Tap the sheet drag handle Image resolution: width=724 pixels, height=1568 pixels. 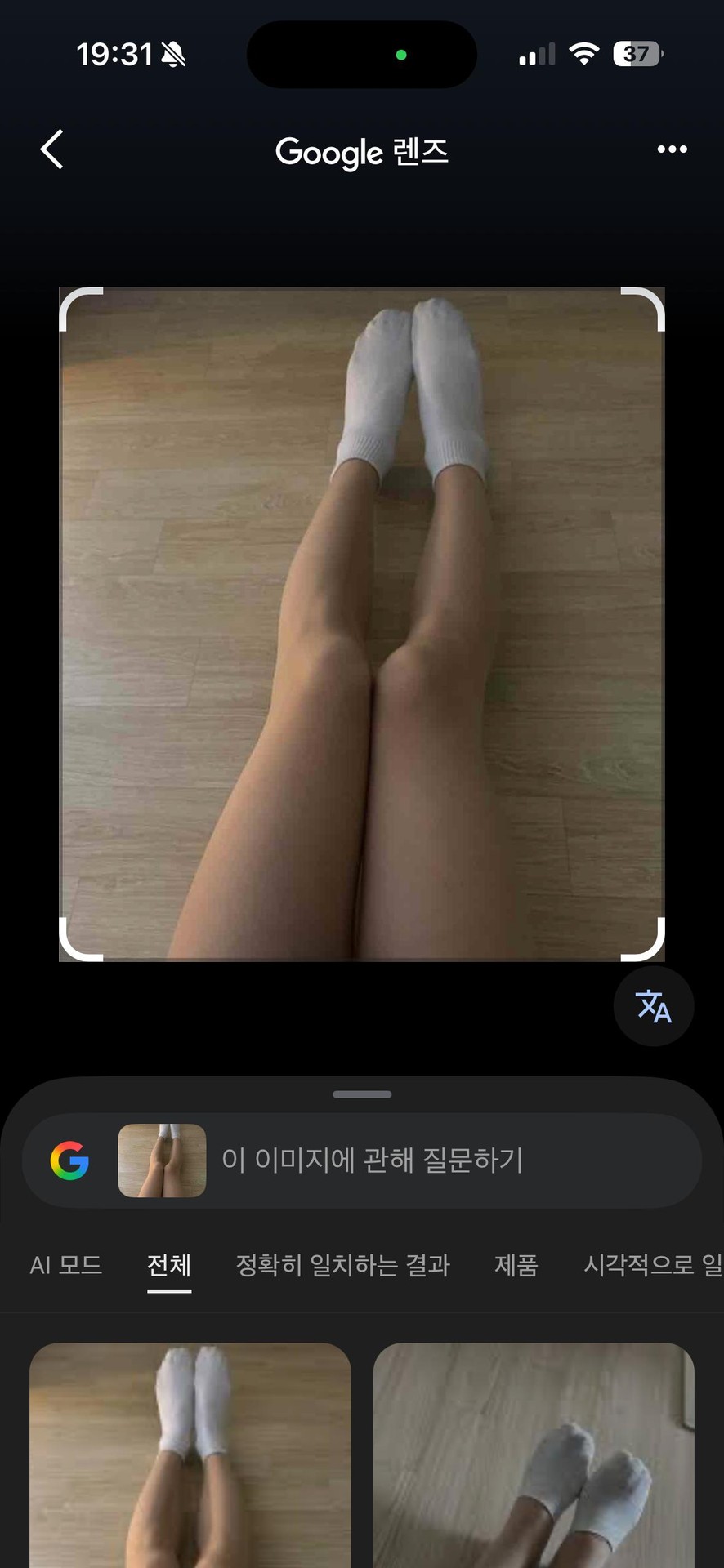coord(362,1094)
